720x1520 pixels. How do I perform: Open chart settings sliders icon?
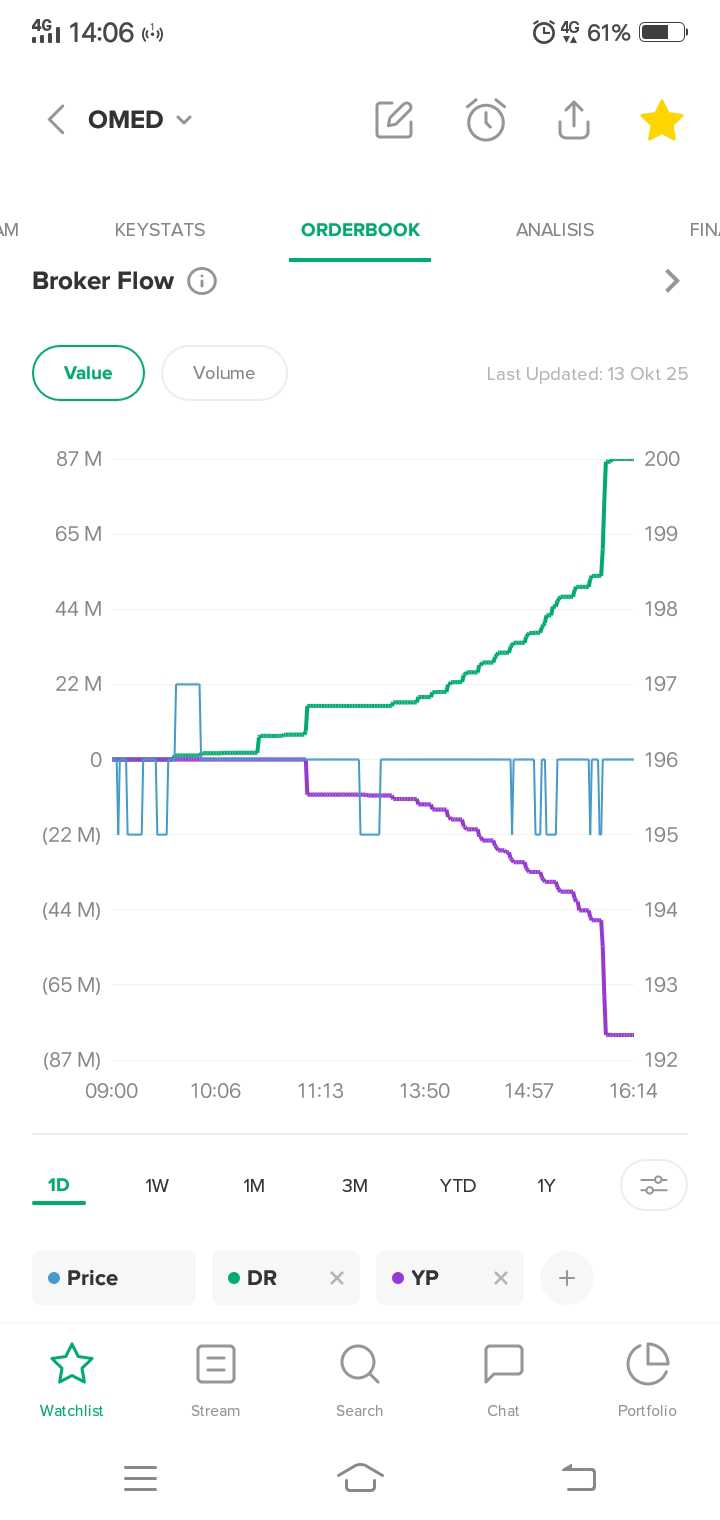click(x=654, y=1186)
